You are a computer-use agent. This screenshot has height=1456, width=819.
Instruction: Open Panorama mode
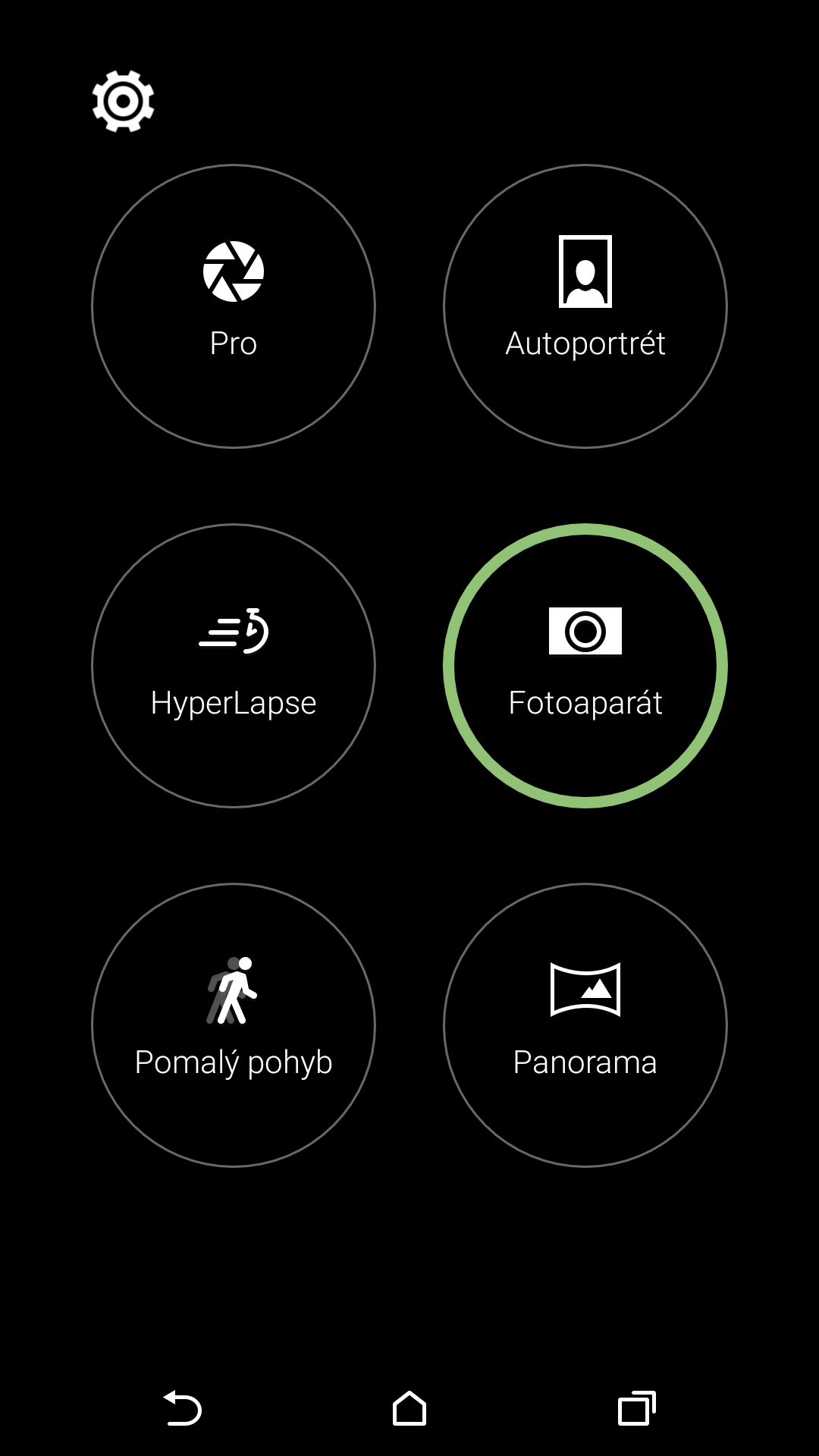click(x=585, y=1025)
